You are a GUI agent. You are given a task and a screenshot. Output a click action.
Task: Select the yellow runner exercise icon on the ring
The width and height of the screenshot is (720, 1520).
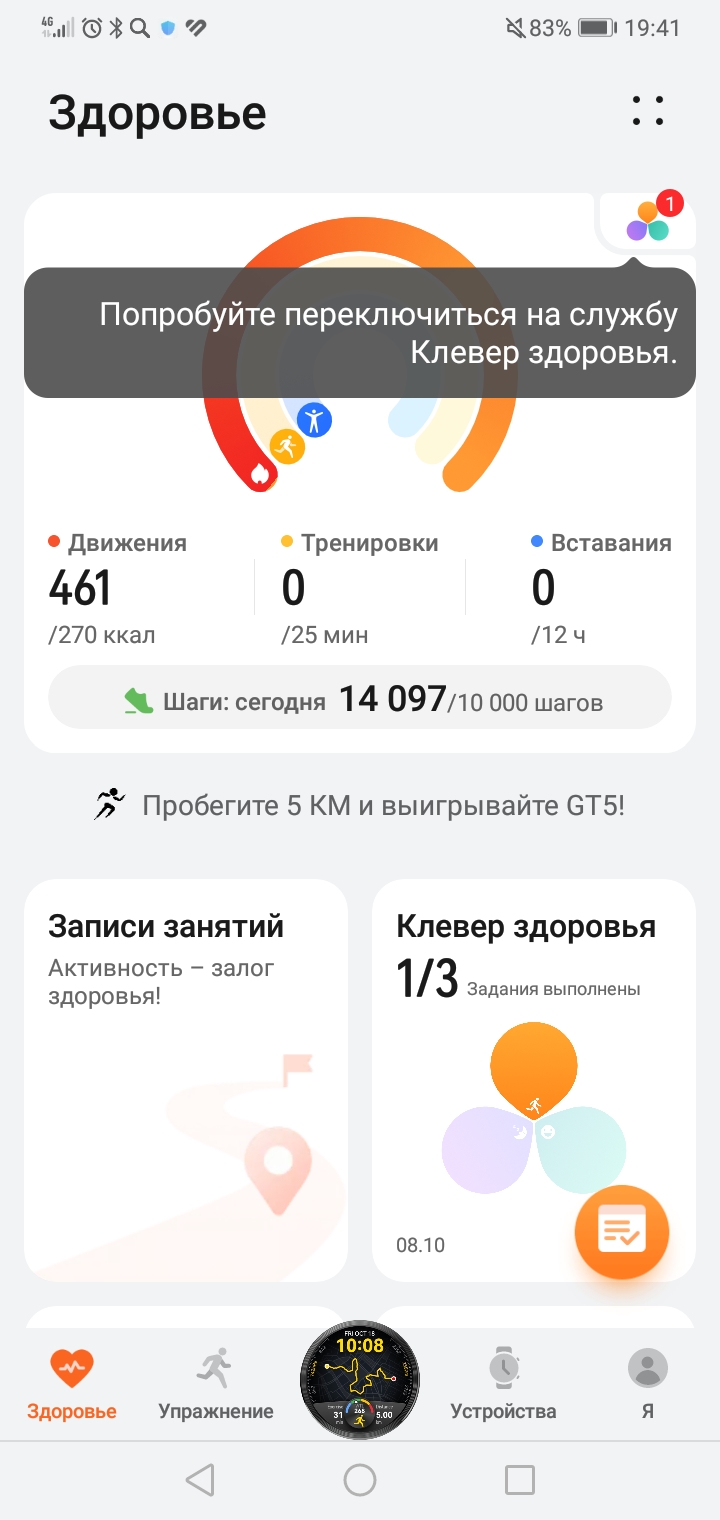288,446
